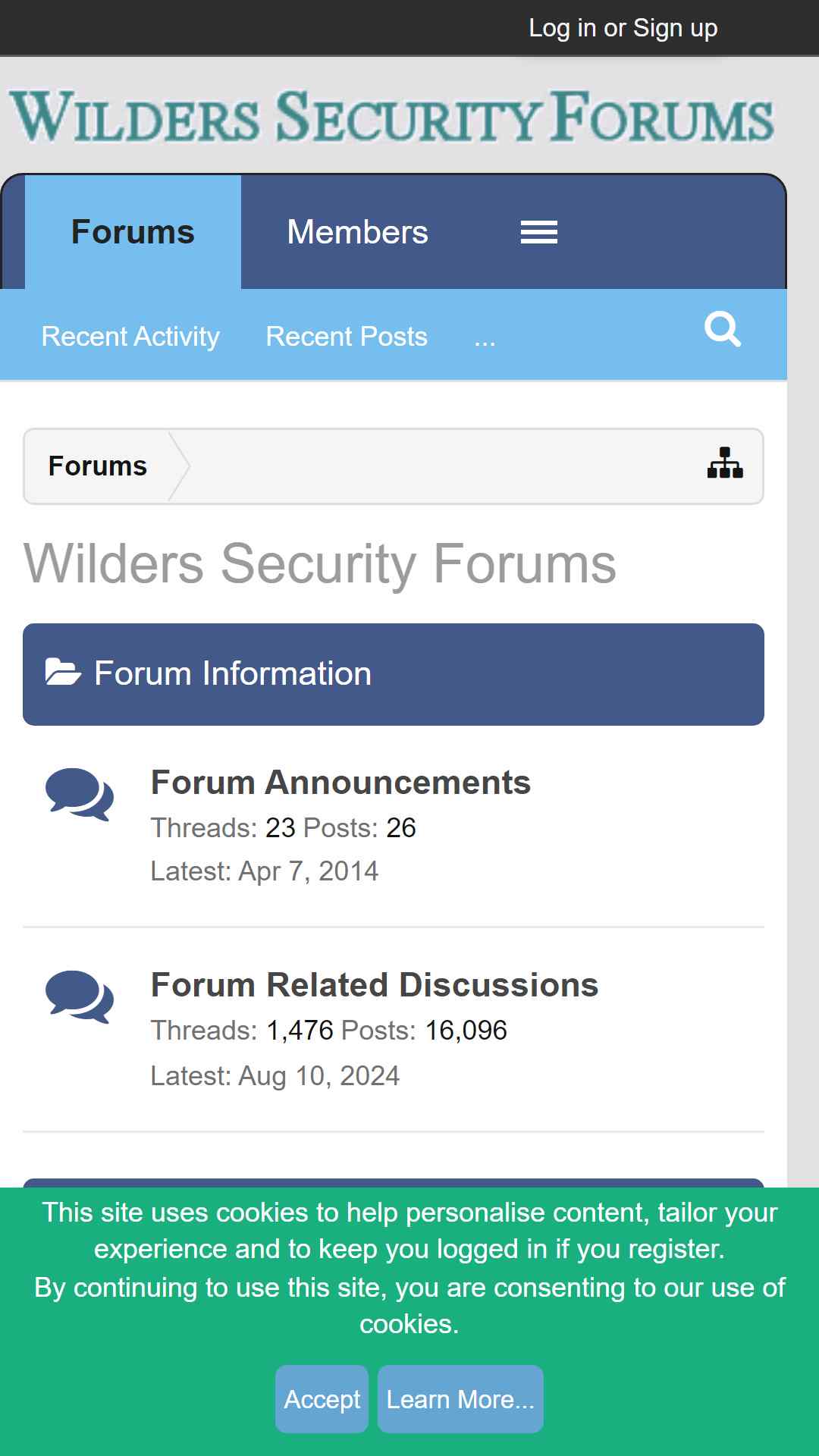Select the Forums tab
The height and width of the screenshot is (1456, 819).
[x=133, y=232]
